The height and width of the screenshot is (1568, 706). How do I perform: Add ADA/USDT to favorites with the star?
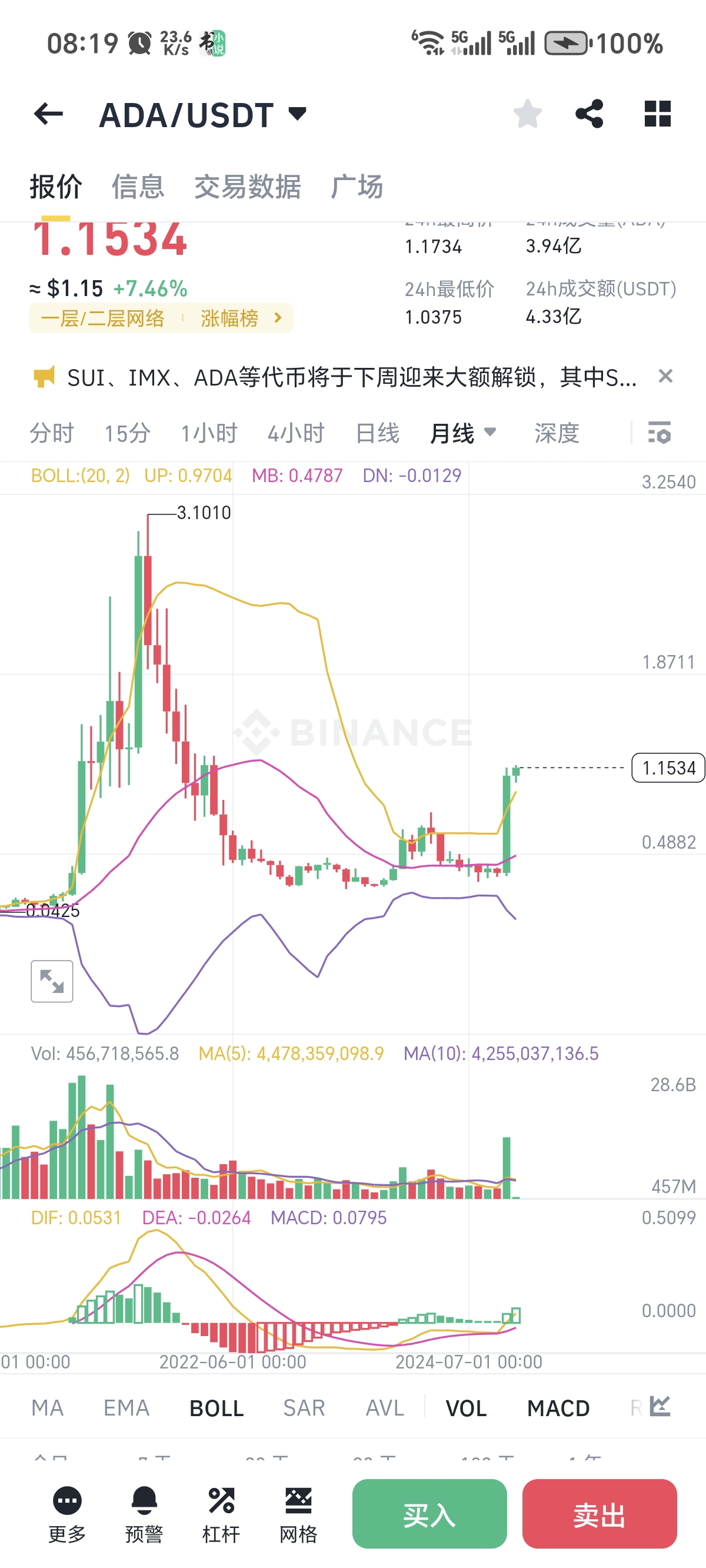click(527, 114)
